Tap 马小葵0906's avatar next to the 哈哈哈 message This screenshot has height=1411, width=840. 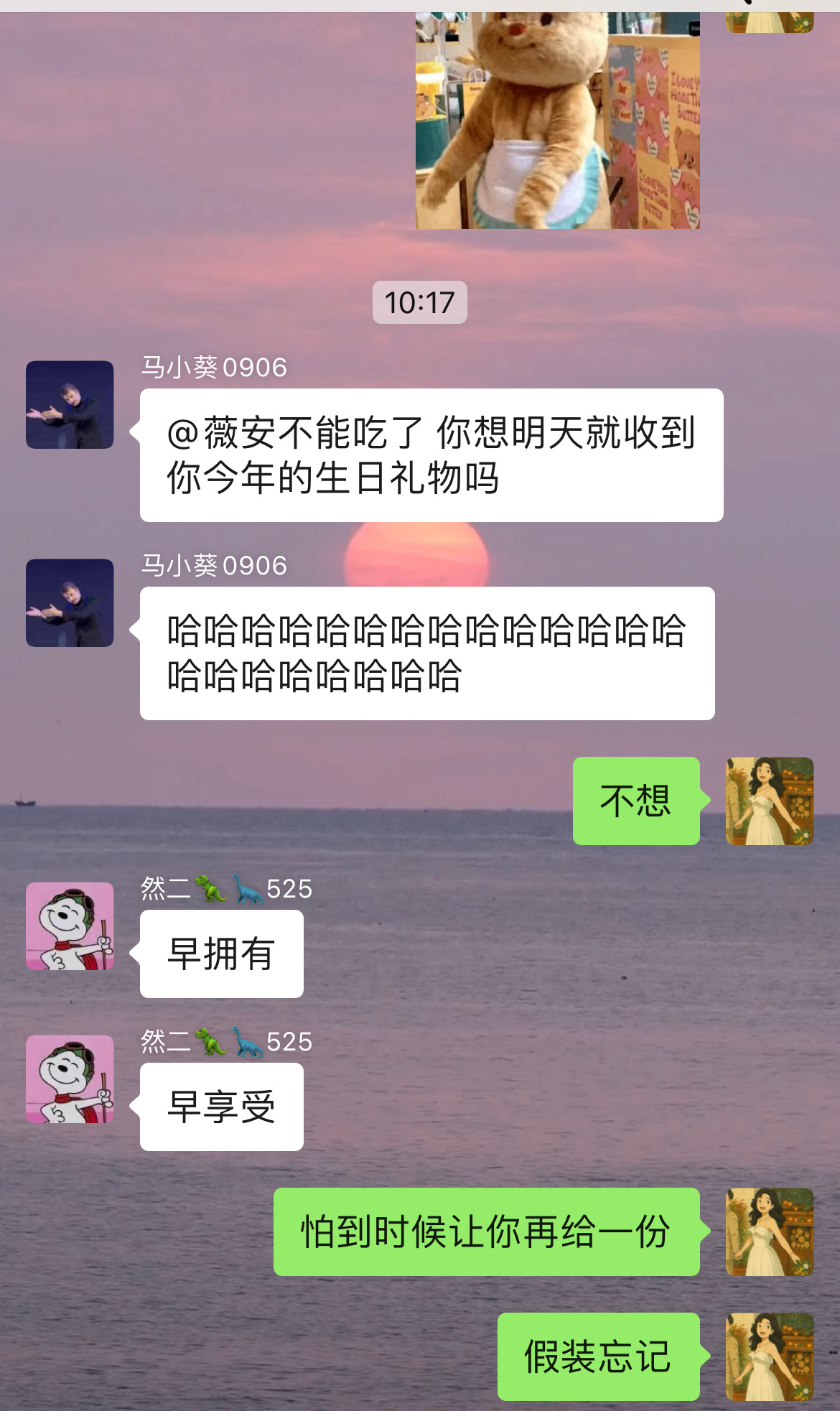coord(70,603)
